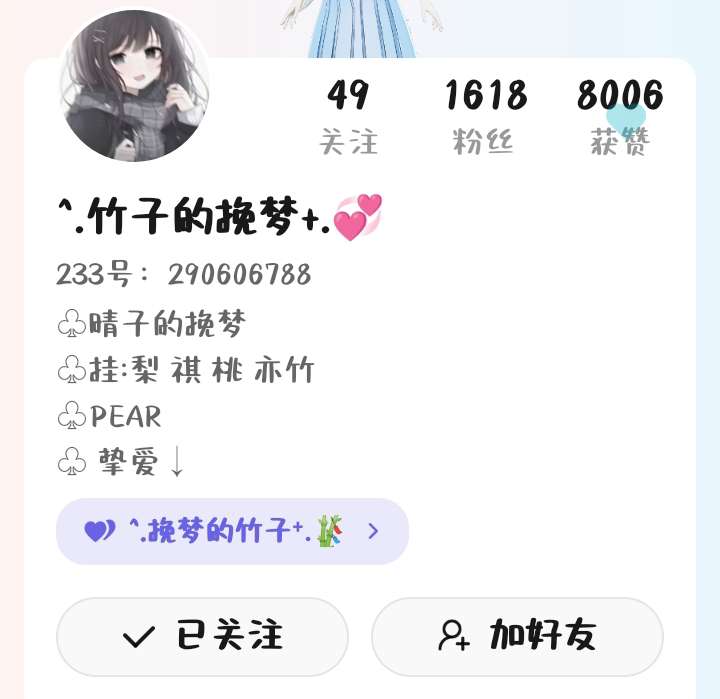View the 关注 following list
This screenshot has width=720, height=699.
(348, 118)
